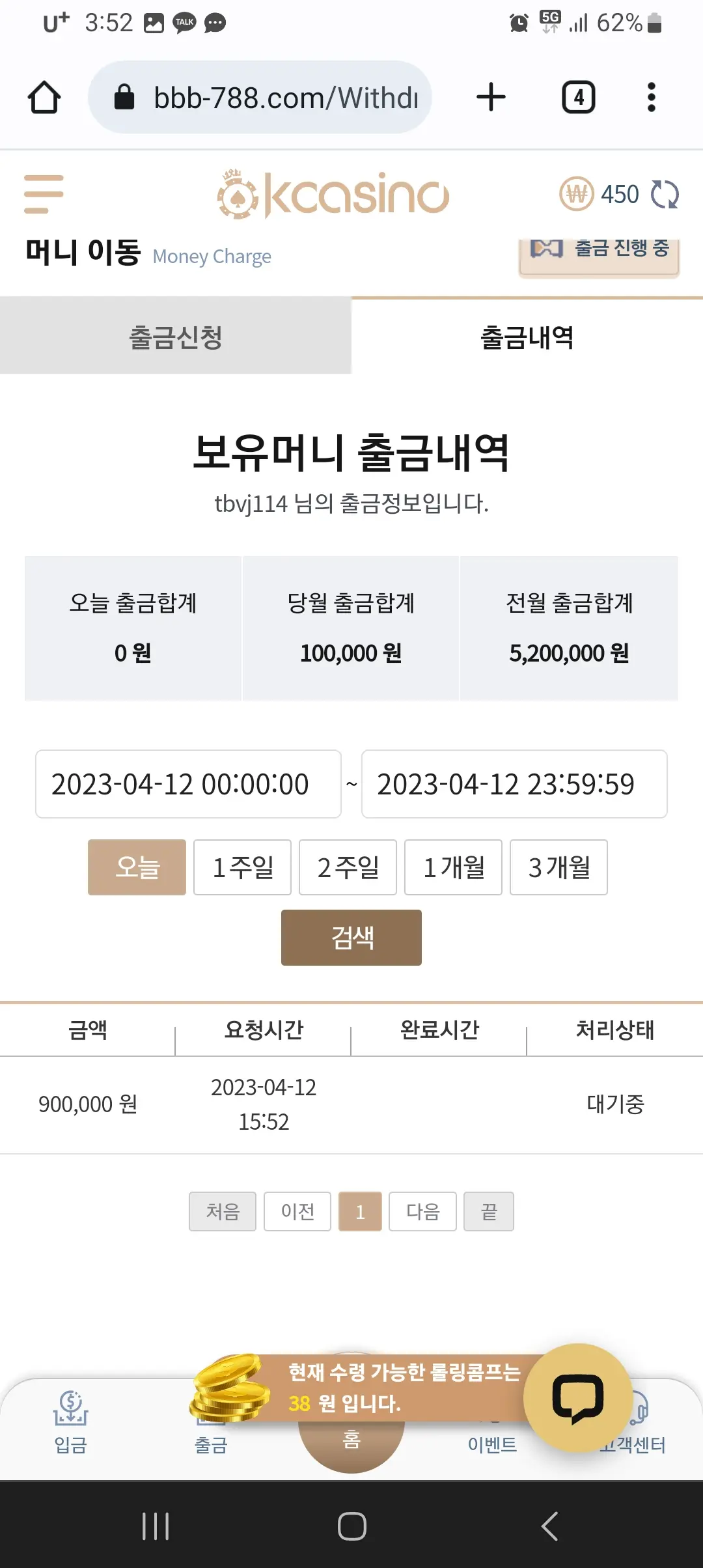
Task: Open the browser tab switcher
Action: pos(578,98)
